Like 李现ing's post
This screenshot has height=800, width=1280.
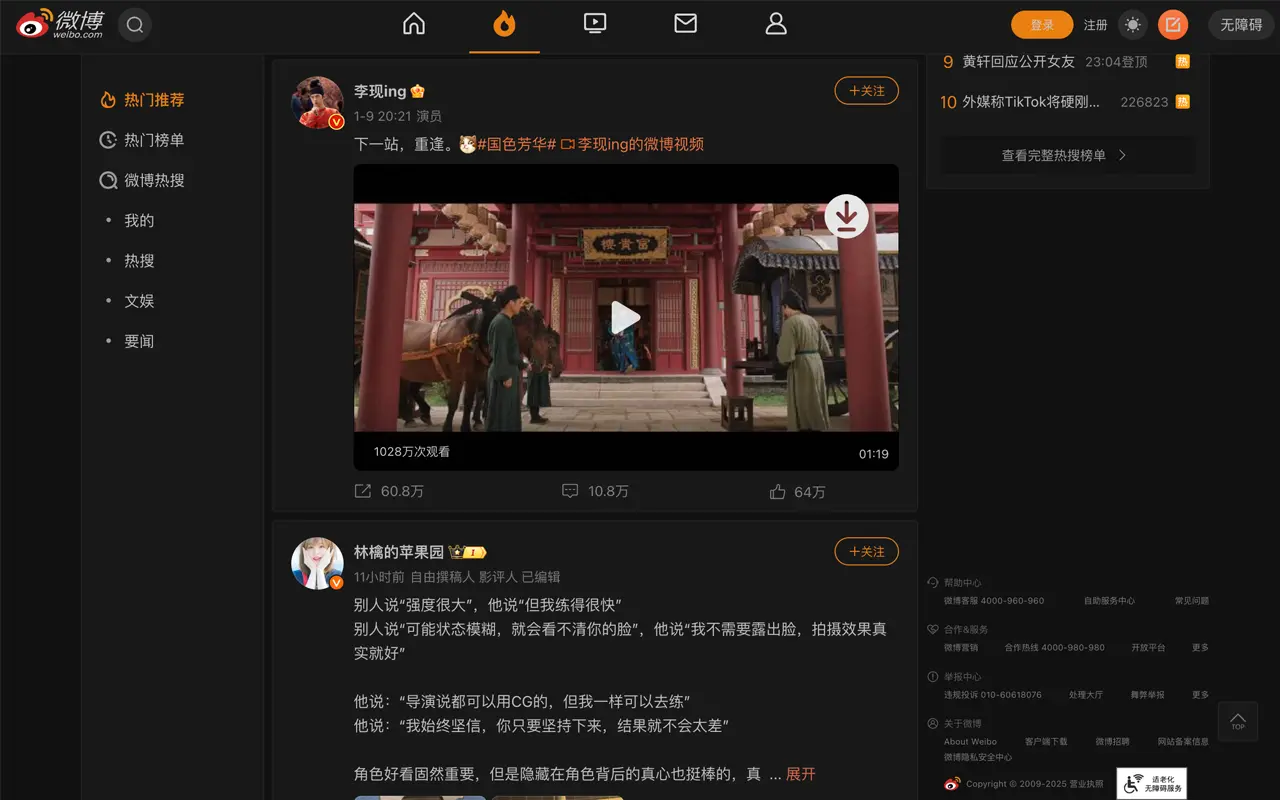pos(797,492)
